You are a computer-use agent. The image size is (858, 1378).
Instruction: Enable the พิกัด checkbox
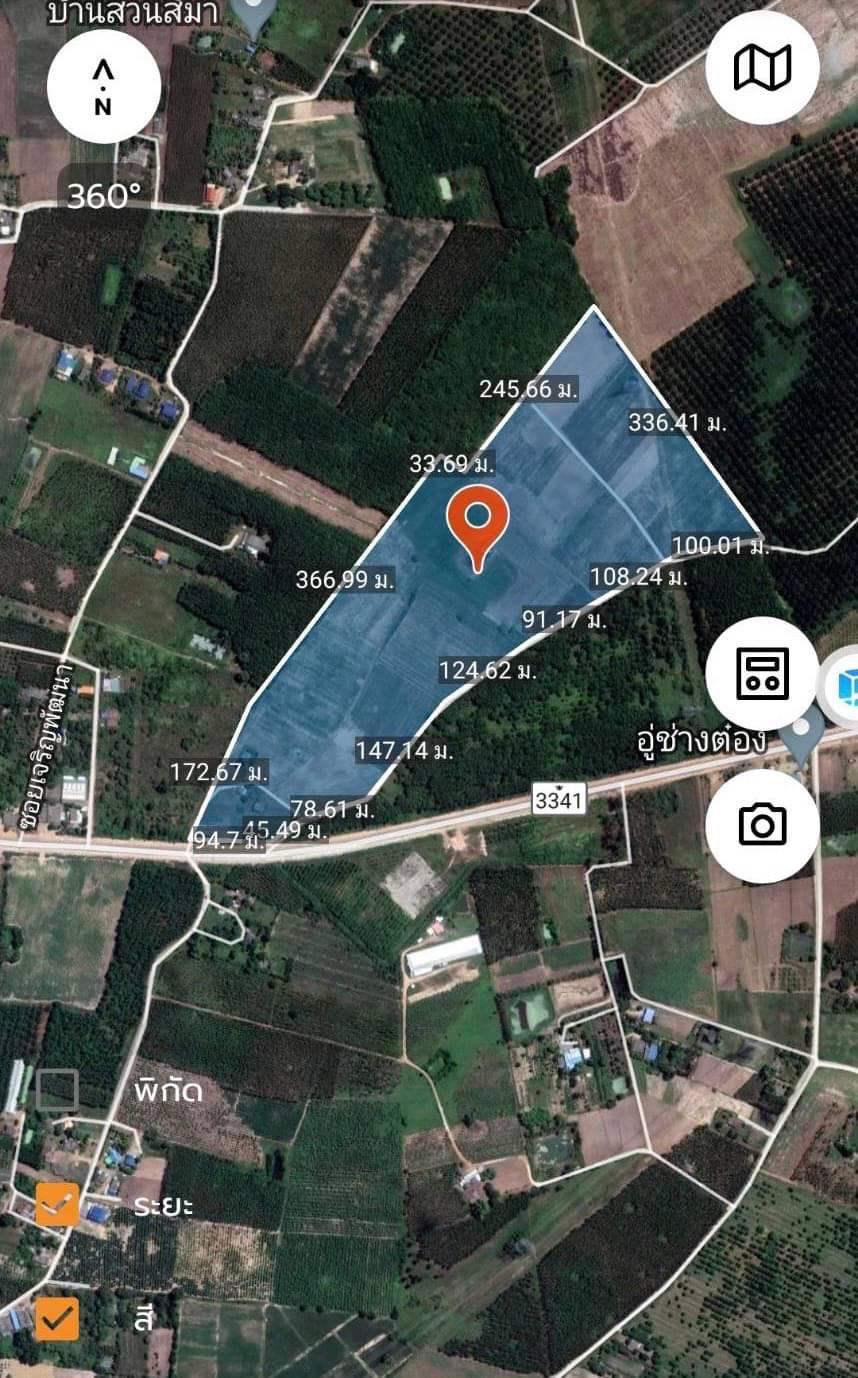click(57, 1090)
